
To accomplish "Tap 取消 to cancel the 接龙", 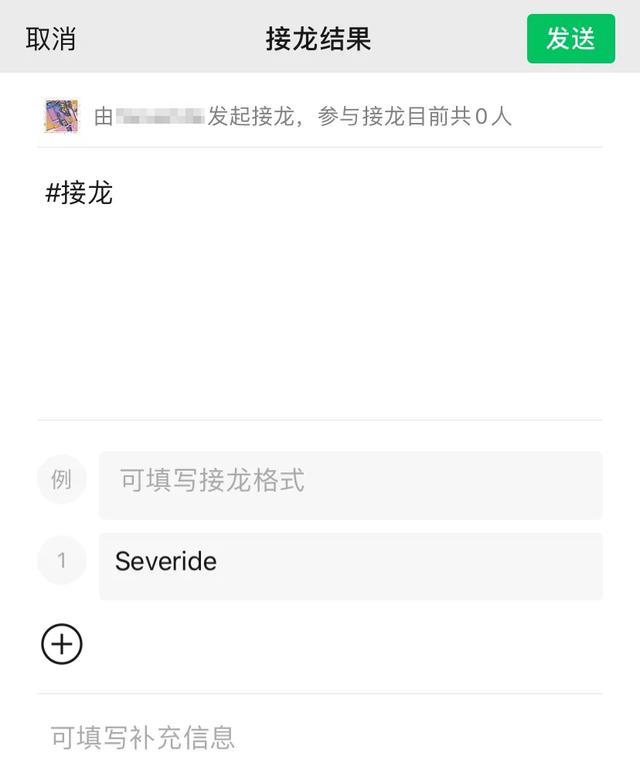I will (x=51, y=39).
